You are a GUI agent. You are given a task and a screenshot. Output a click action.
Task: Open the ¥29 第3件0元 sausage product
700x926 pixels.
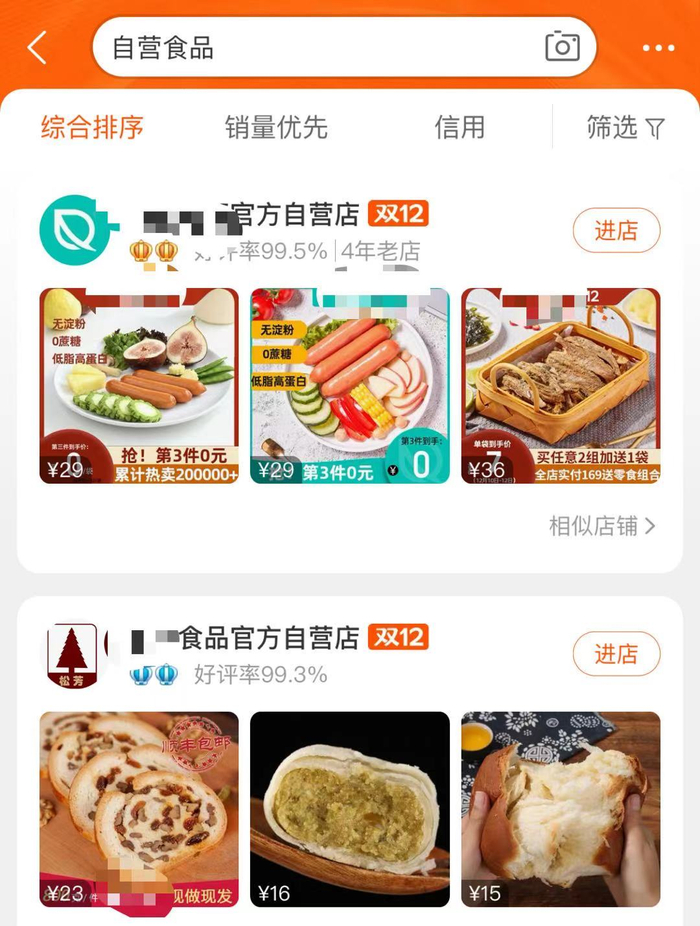[x=350, y=385]
